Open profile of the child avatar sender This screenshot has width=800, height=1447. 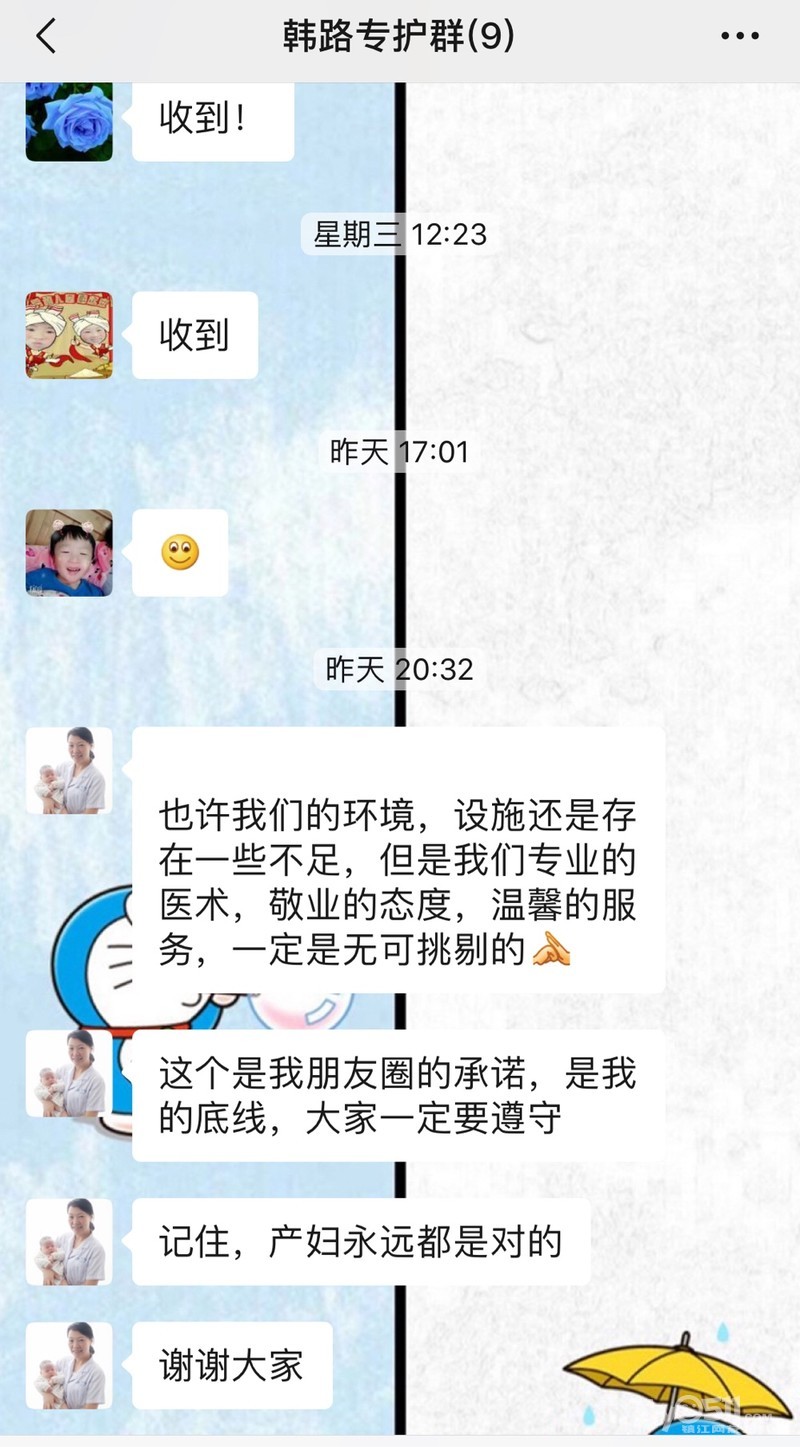tap(69, 553)
